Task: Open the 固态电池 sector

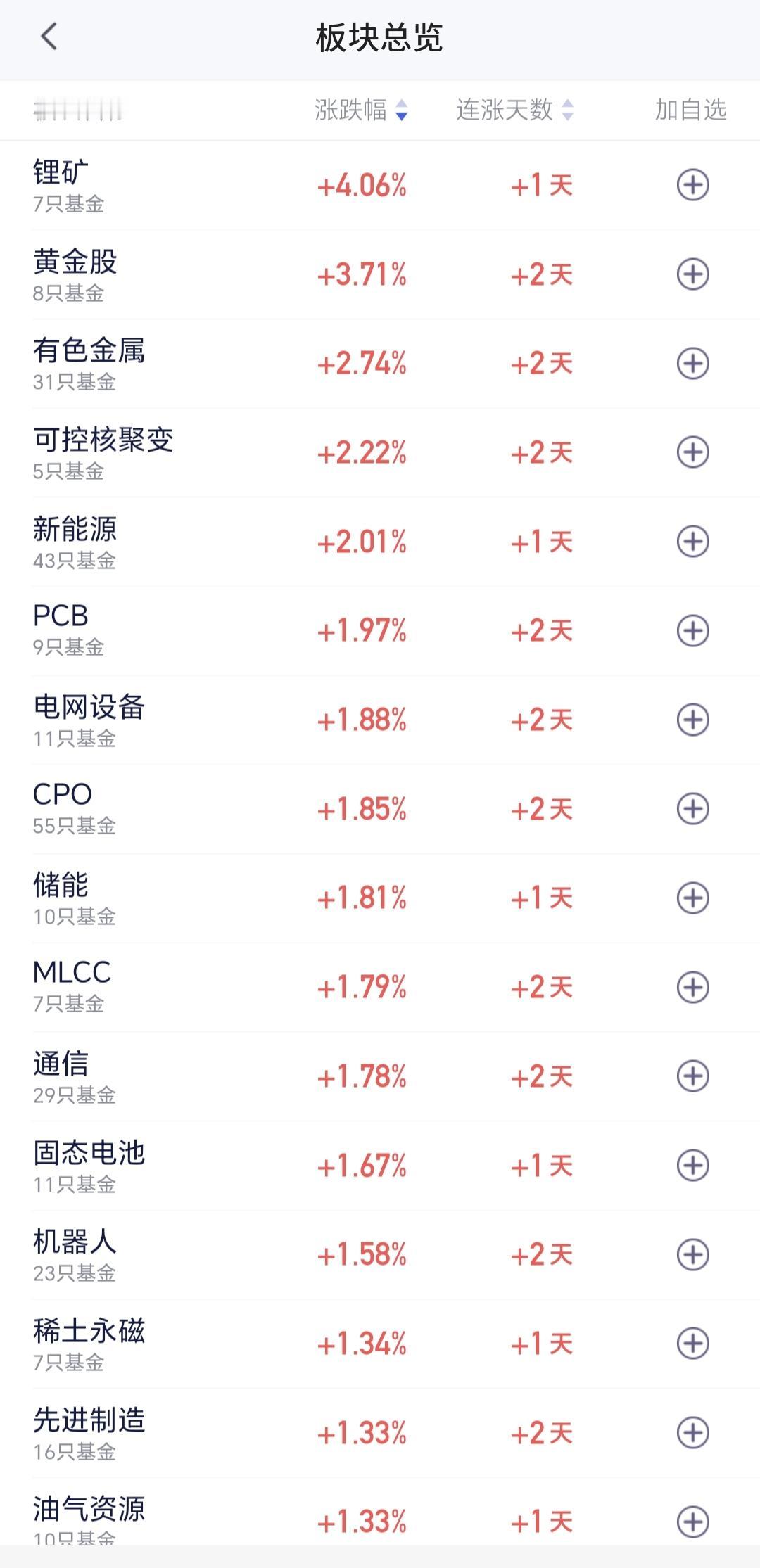Action: pyautogui.click(x=380, y=1166)
